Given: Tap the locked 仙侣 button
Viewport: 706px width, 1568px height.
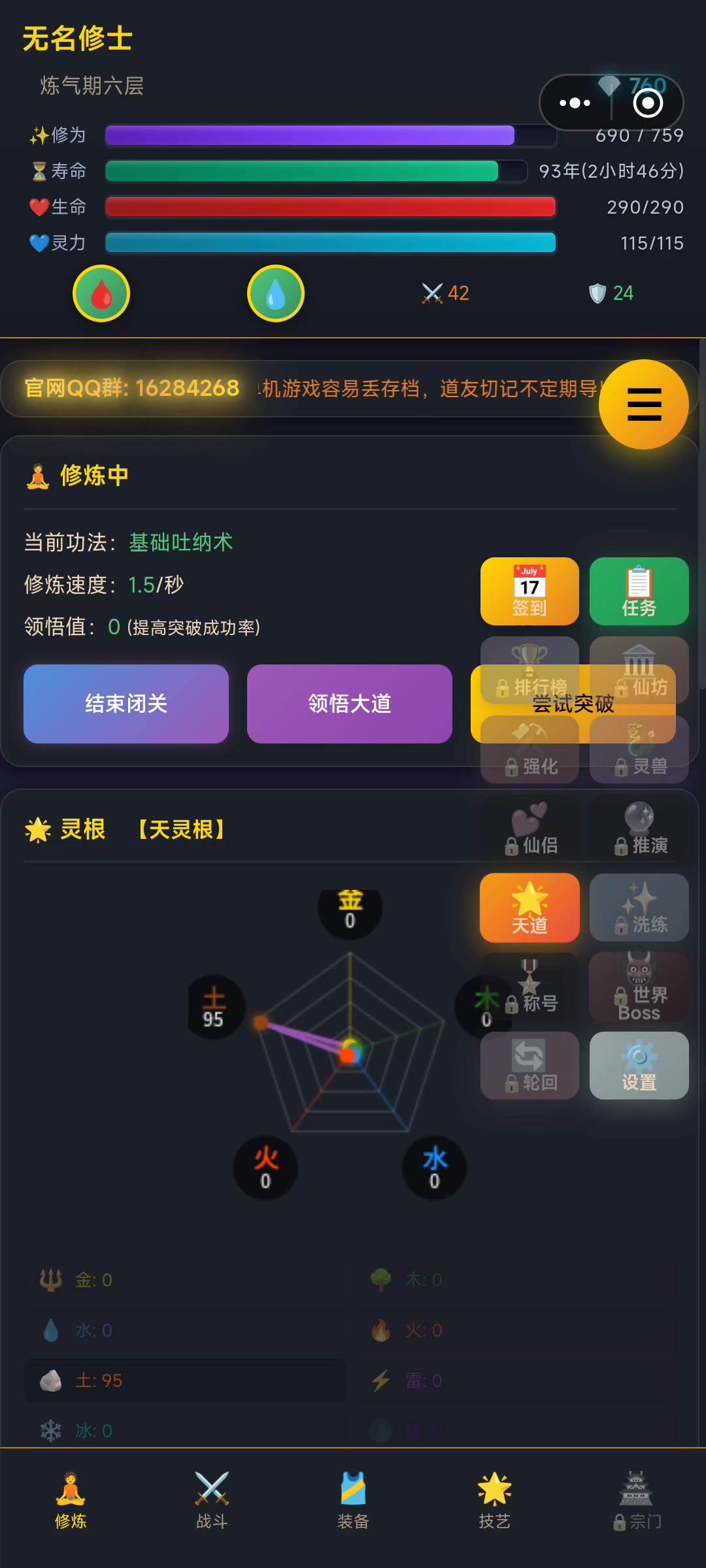Looking at the screenshot, I should 529,828.
